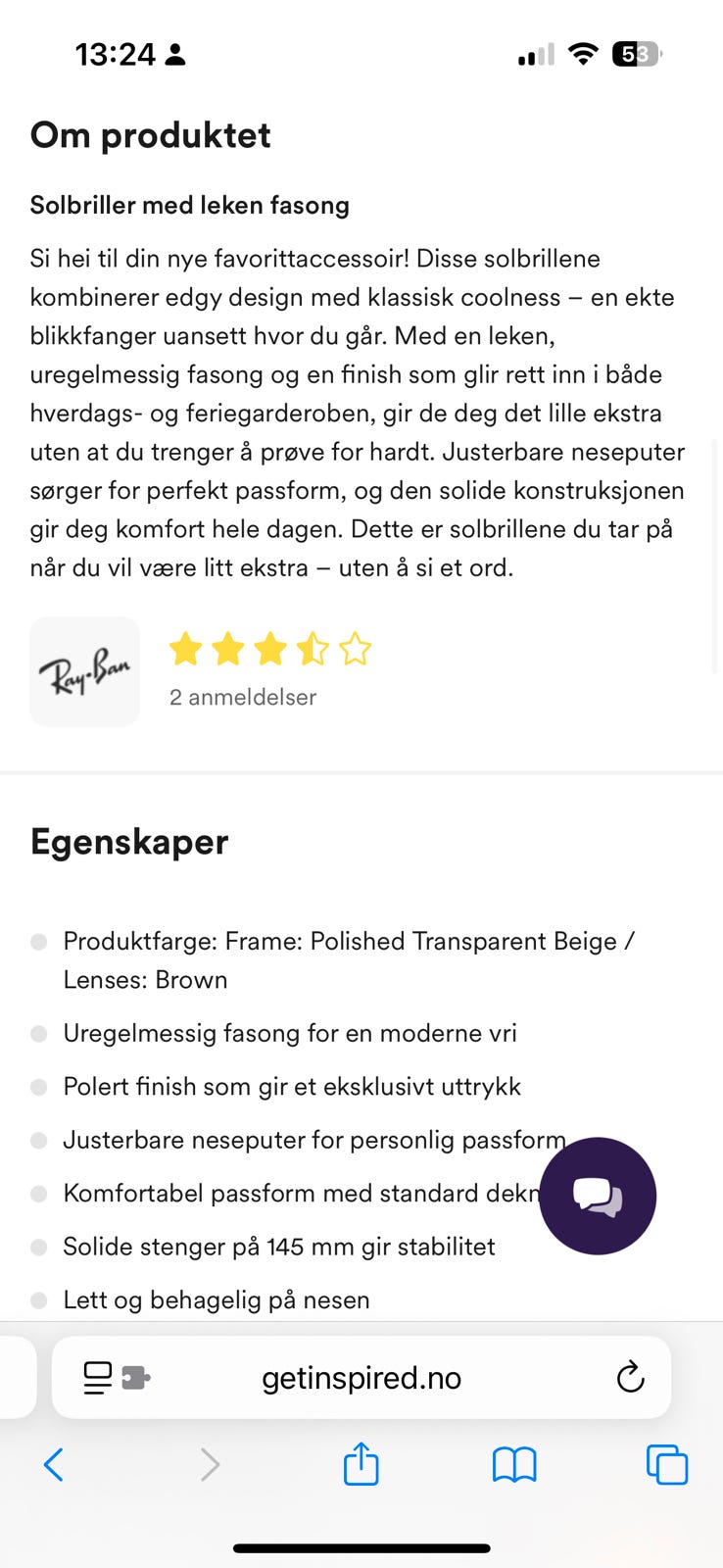Open the chat support bubble
Screen dimensions: 723x1568
coord(597,1195)
